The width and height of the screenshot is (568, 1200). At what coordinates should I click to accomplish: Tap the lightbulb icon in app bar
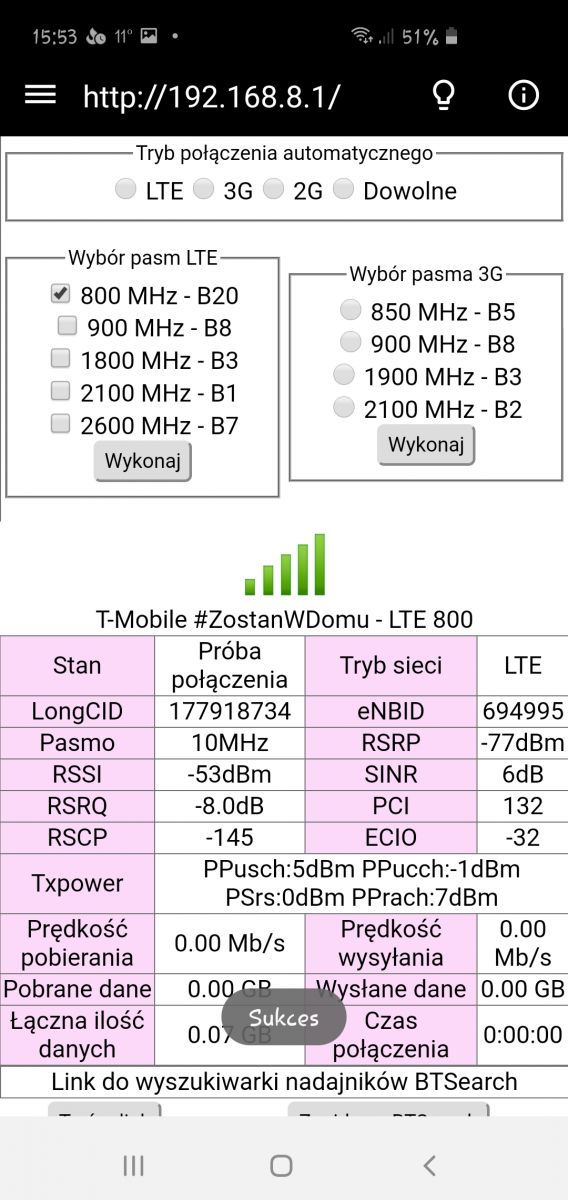click(x=442, y=95)
